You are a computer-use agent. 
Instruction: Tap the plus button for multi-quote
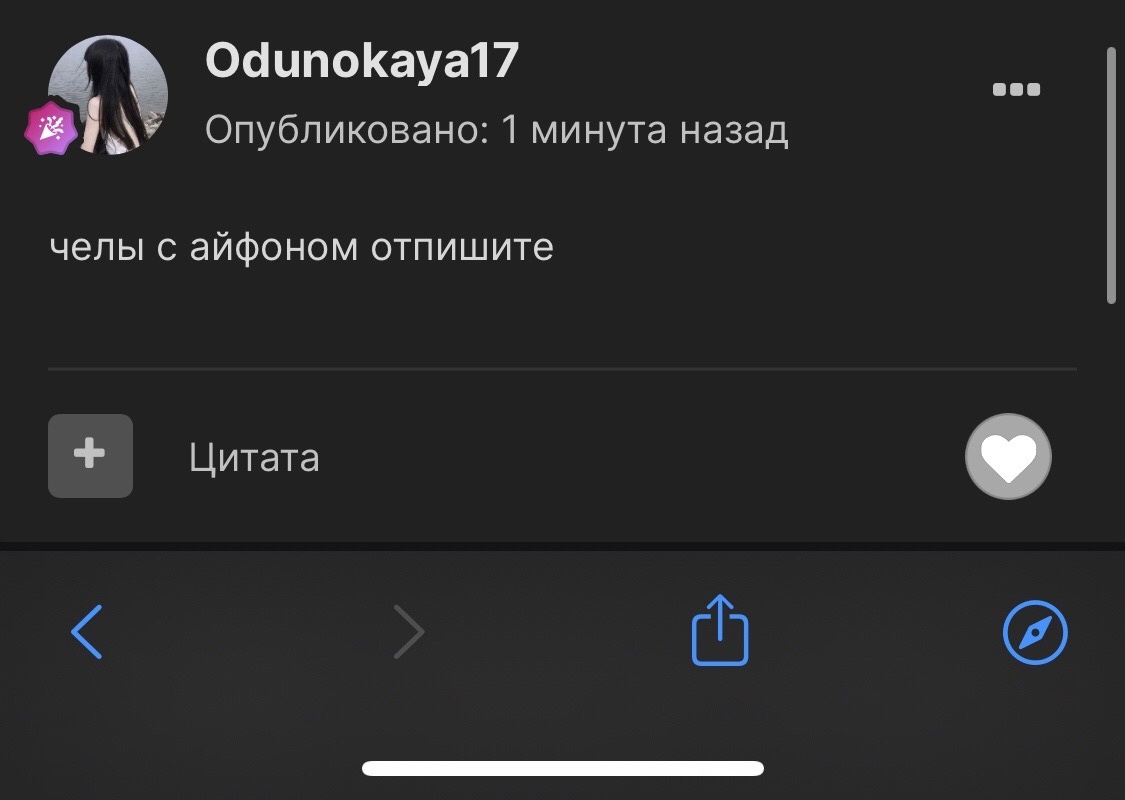pos(90,456)
